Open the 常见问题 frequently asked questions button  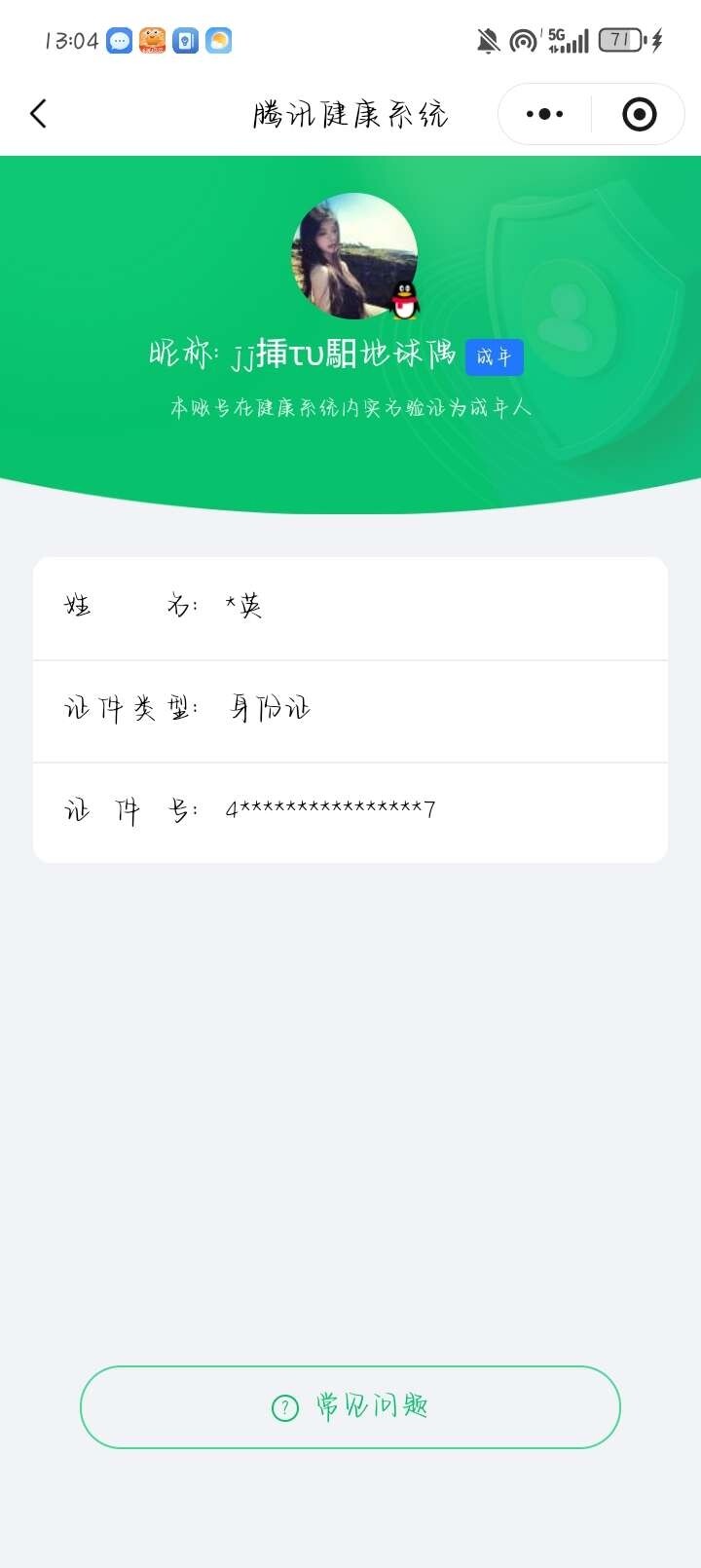coord(350,1406)
